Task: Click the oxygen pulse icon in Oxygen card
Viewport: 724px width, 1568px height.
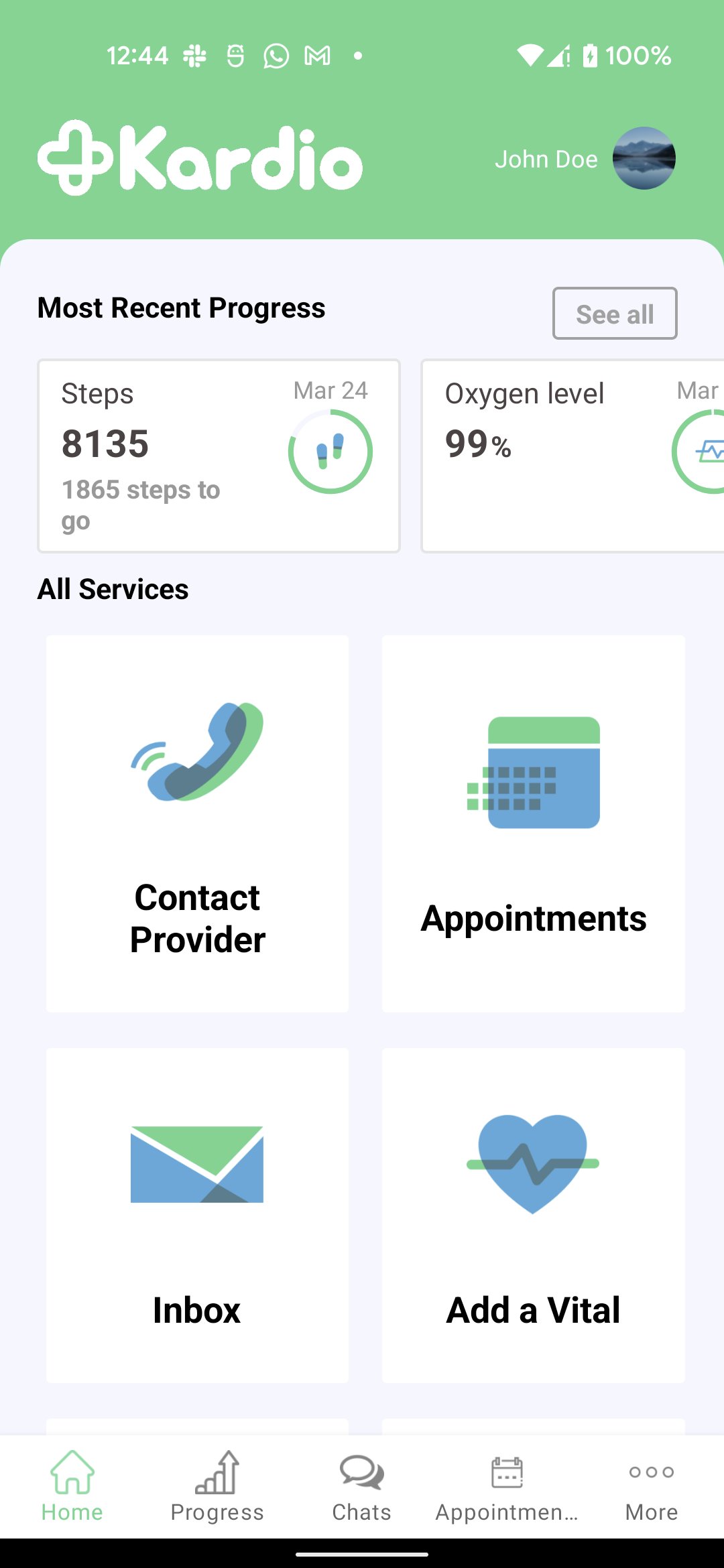Action: tap(713, 451)
